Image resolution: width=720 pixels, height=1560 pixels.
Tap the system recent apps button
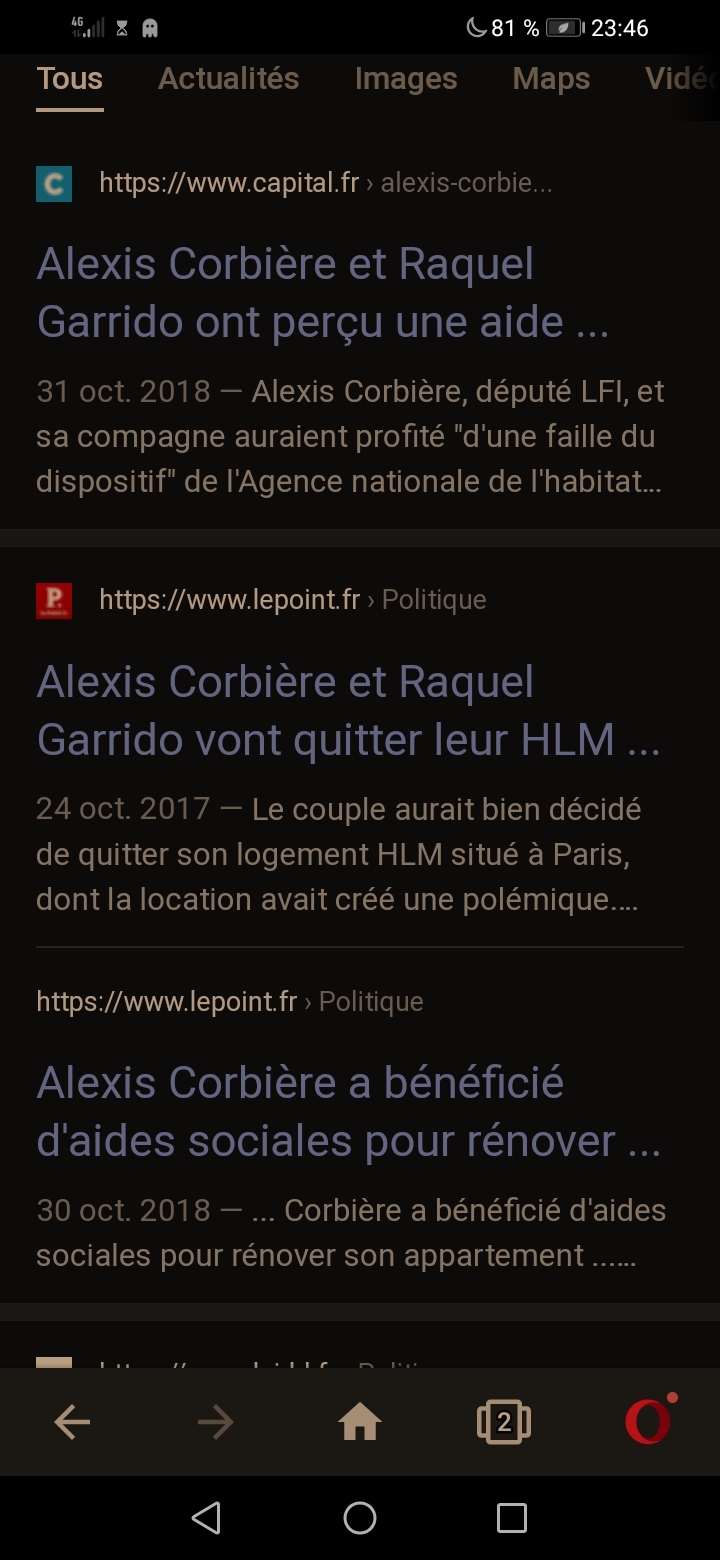[512, 1518]
